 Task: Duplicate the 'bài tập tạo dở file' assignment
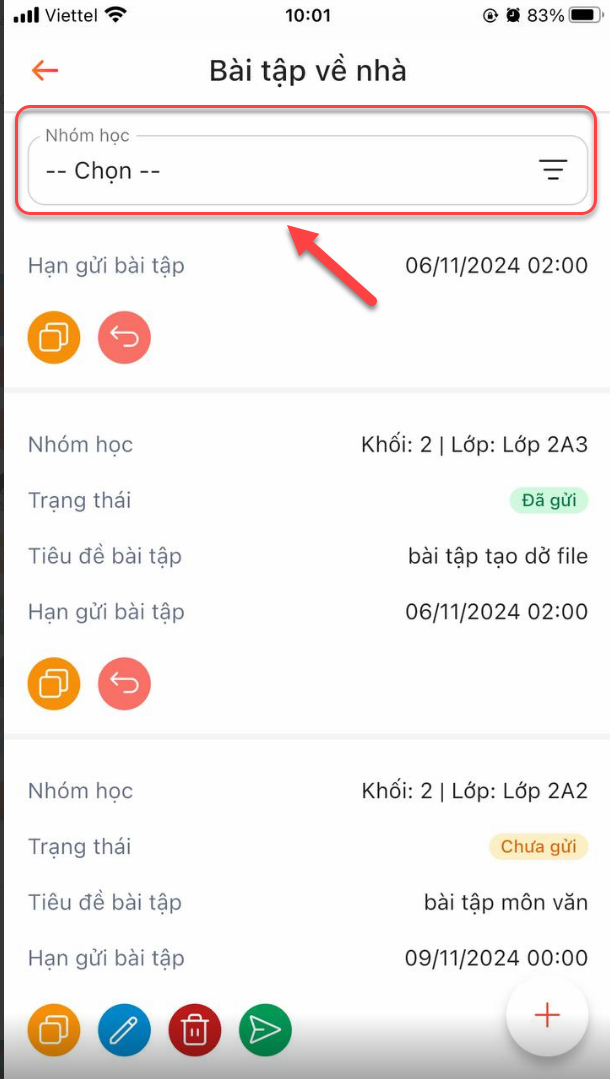tap(53, 684)
